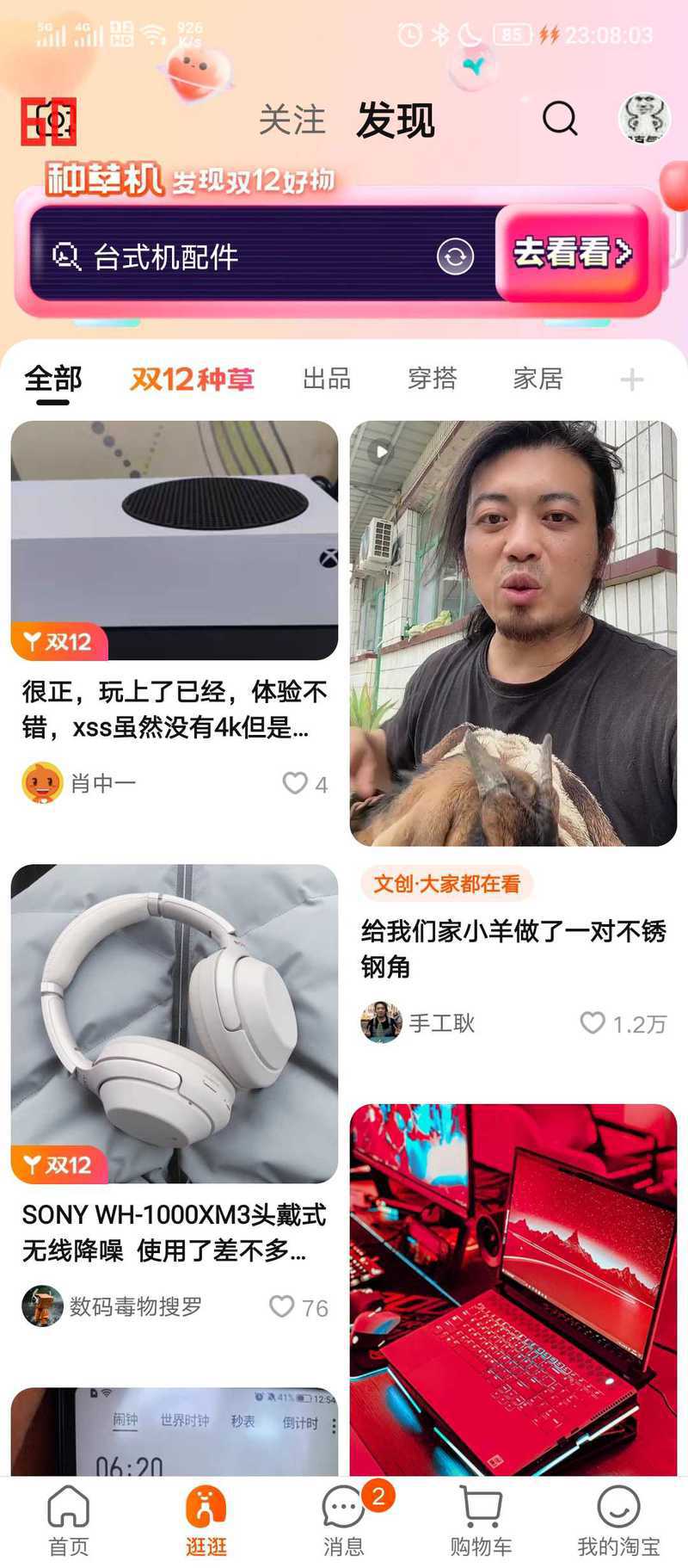The image size is (688, 1568).
Task: Switch to the 家居 category
Action: [x=537, y=379]
